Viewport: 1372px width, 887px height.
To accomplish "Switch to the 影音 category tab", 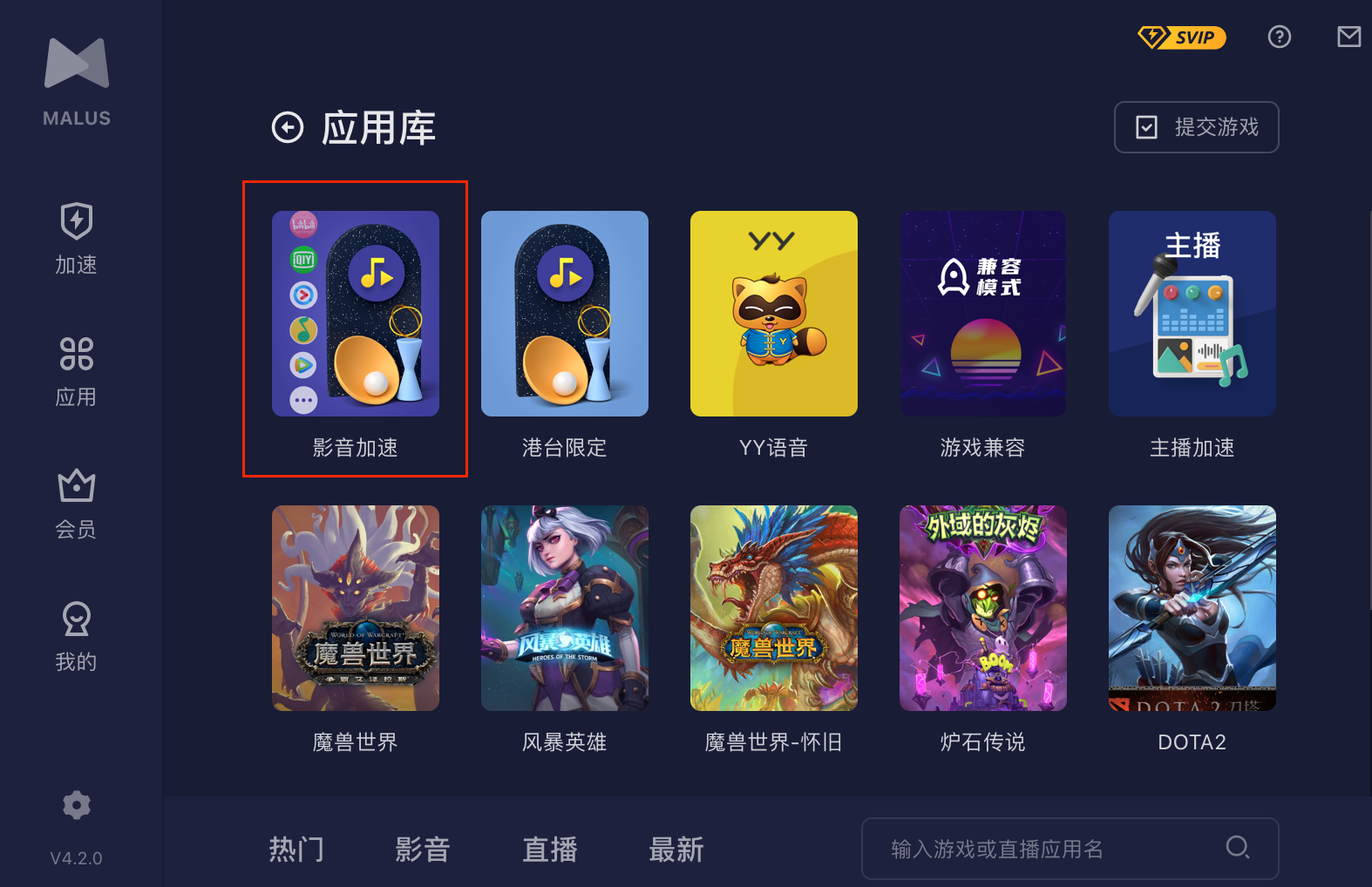I will pos(423,849).
